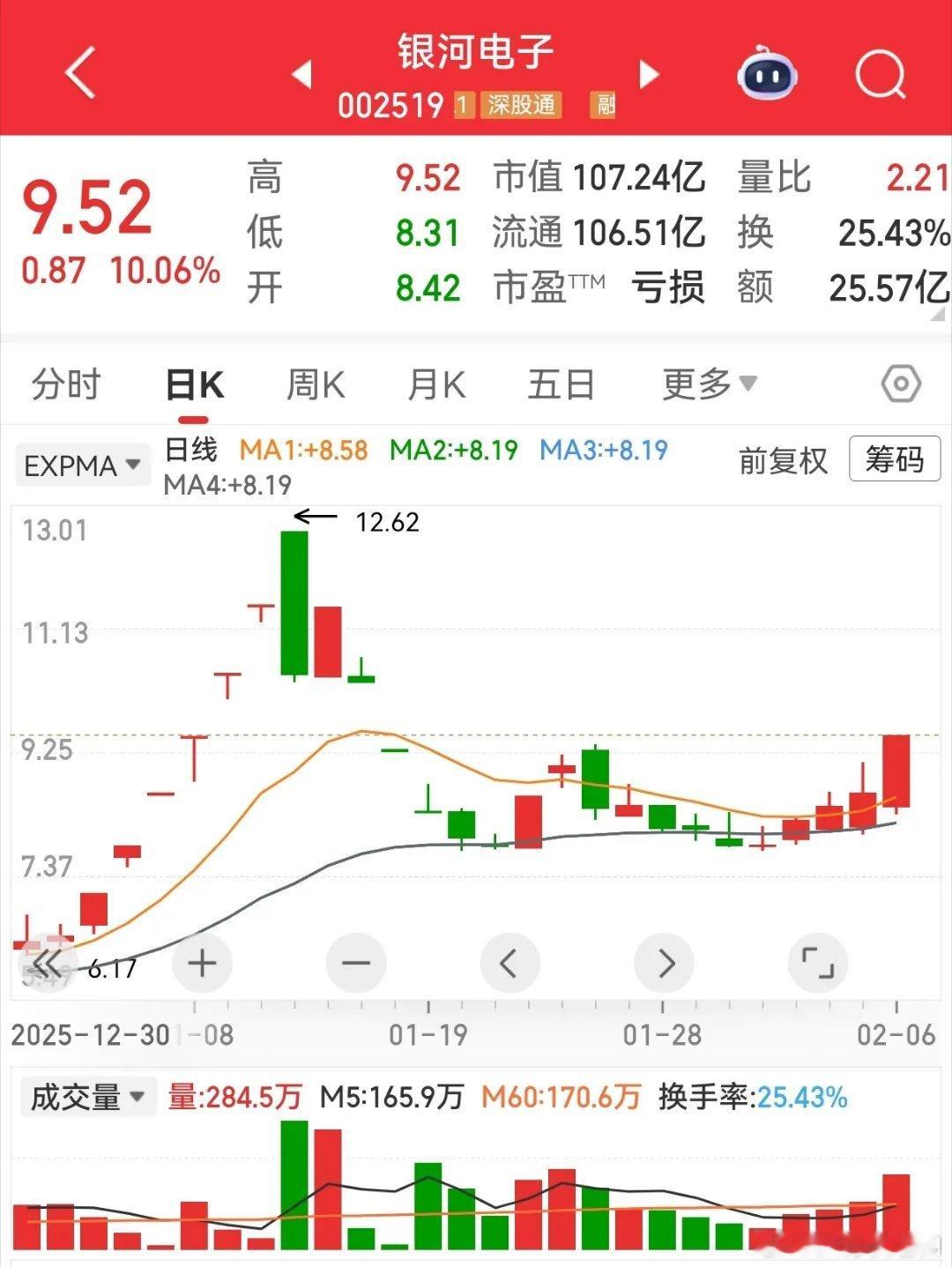
Task: Switch to the next stock with right triangle
Action: click(x=649, y=74)
